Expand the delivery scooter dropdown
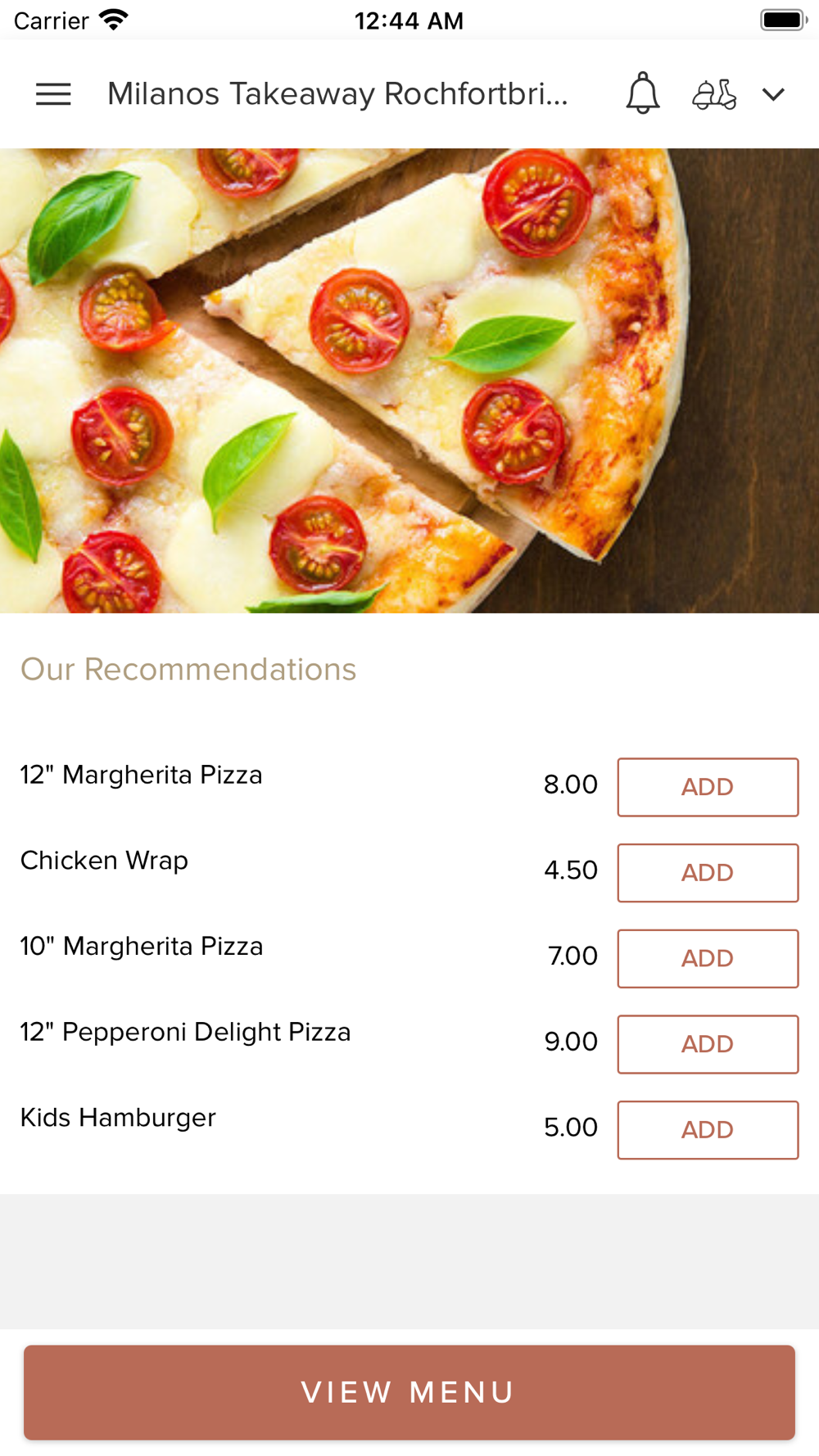This screenshot has width=819, height=1456. point(739,95)
